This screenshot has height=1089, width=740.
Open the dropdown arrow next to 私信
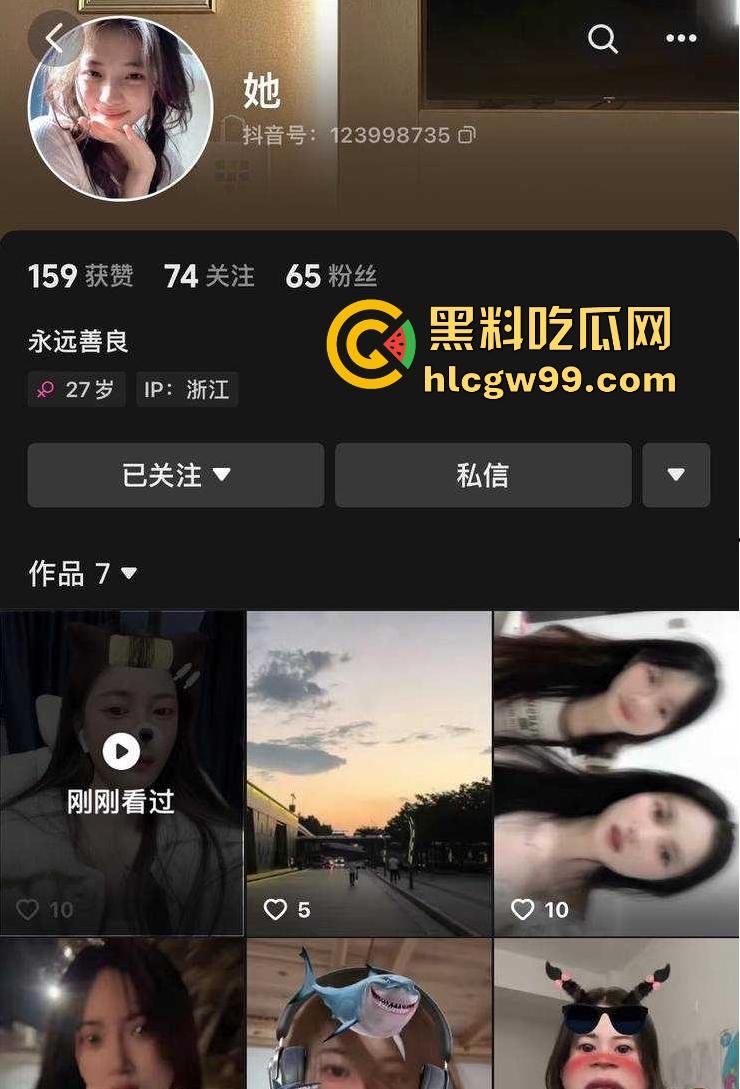click(676, 475)
